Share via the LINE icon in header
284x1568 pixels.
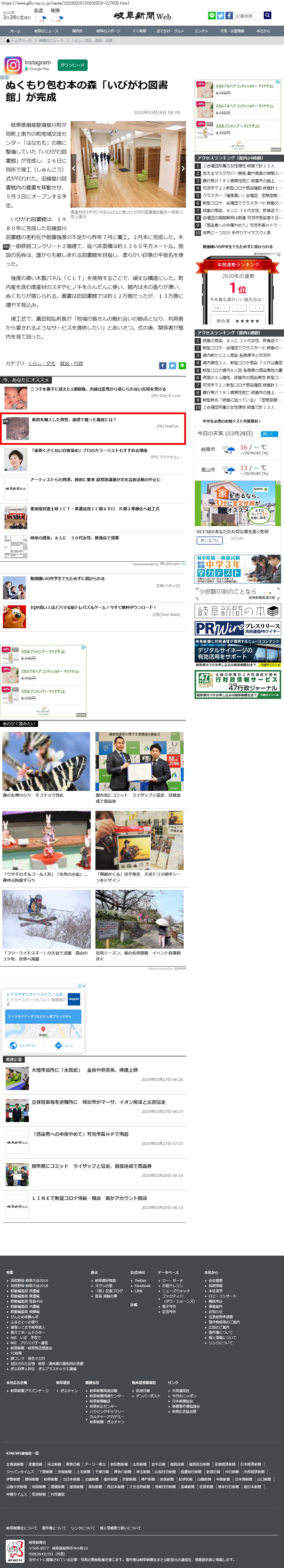pyautogui.click(x=212, y=16)
